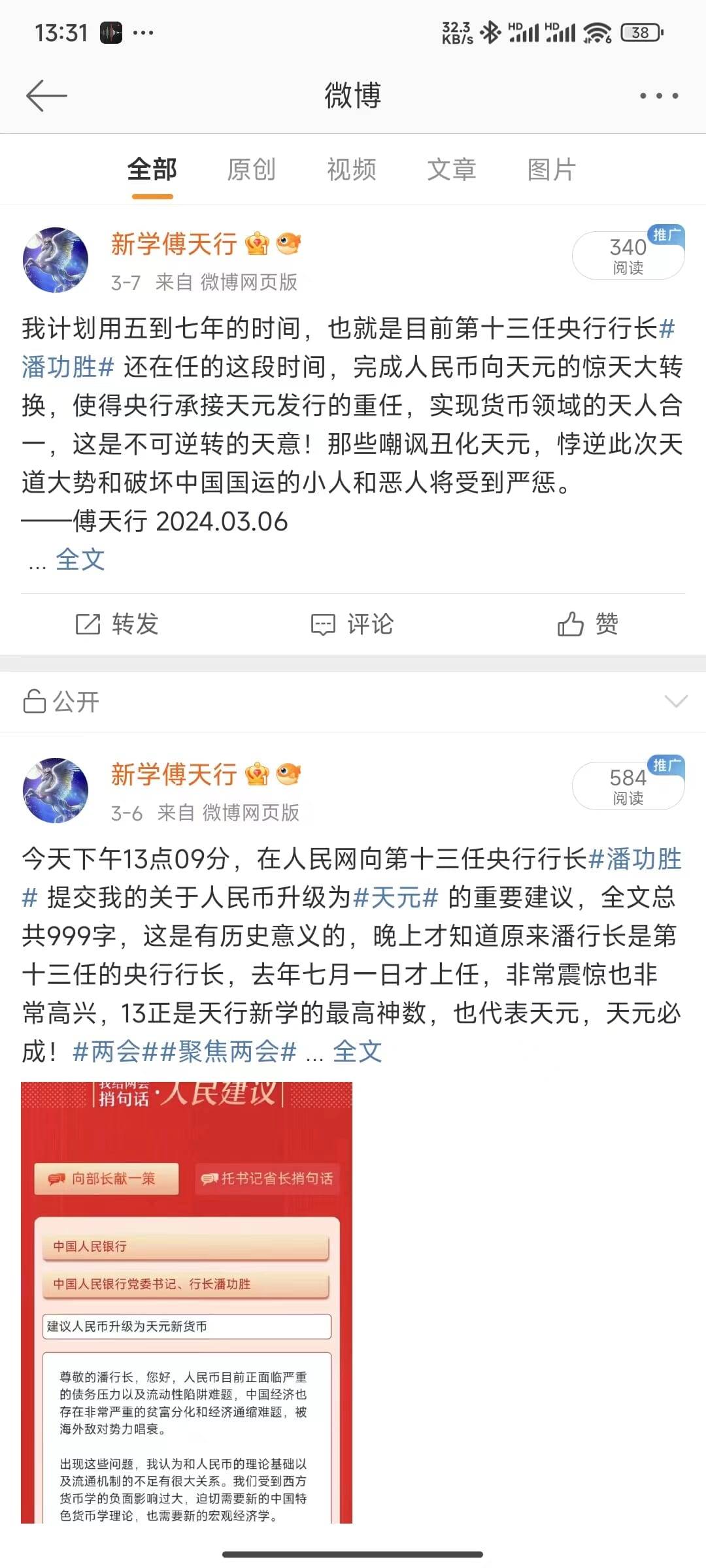Tap the 340 阅读 promote badge

(628, 255)
